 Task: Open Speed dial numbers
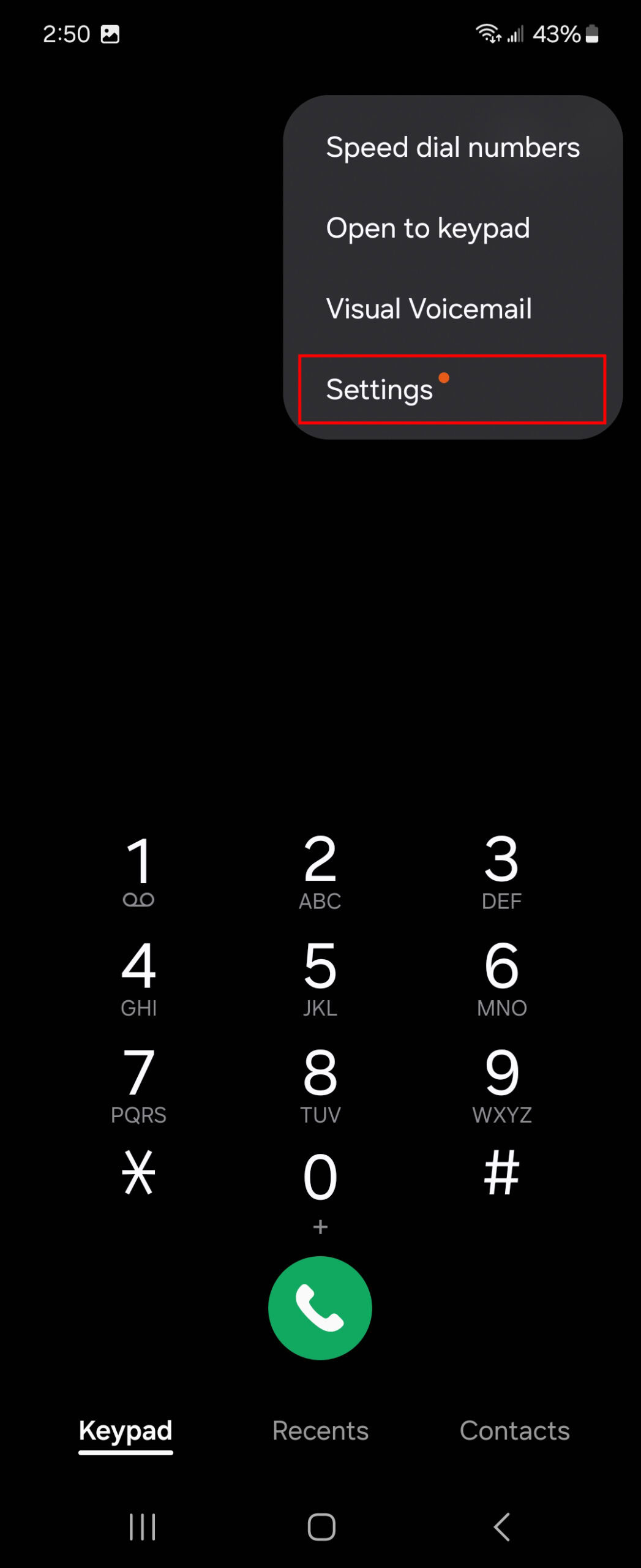pos(452,148)
